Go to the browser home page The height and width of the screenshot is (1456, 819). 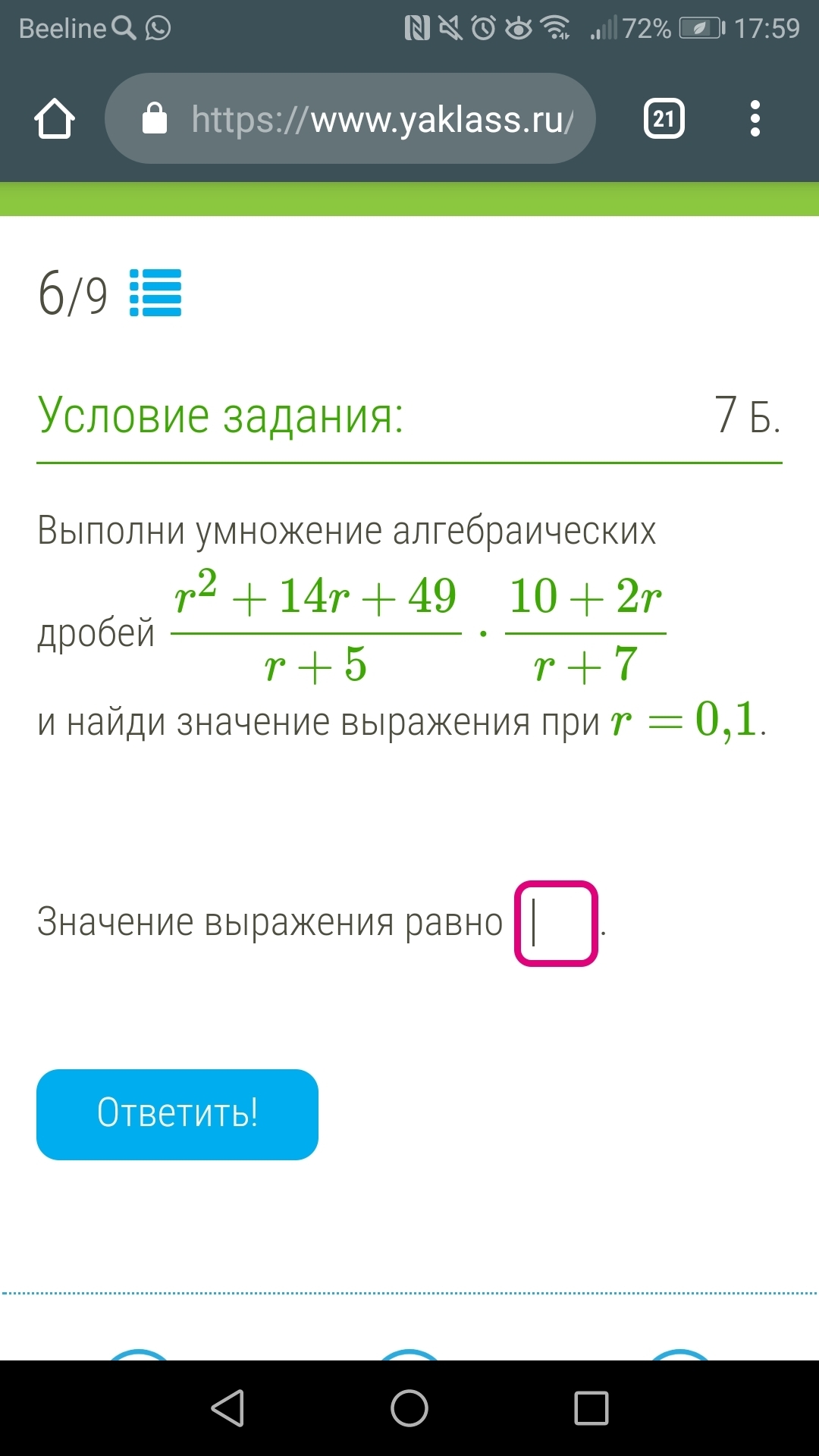[55, 118]
